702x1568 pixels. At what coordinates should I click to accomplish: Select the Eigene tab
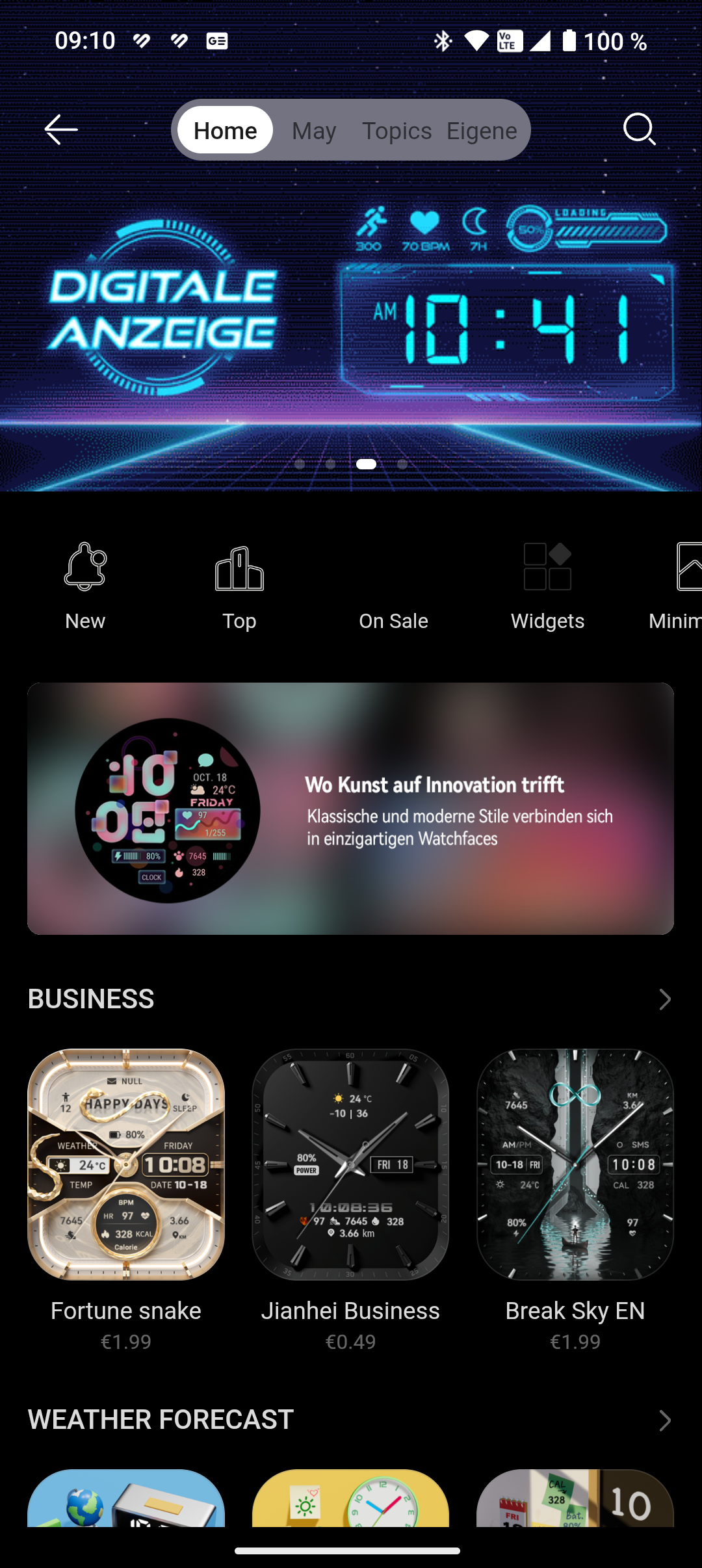[482, 131]
